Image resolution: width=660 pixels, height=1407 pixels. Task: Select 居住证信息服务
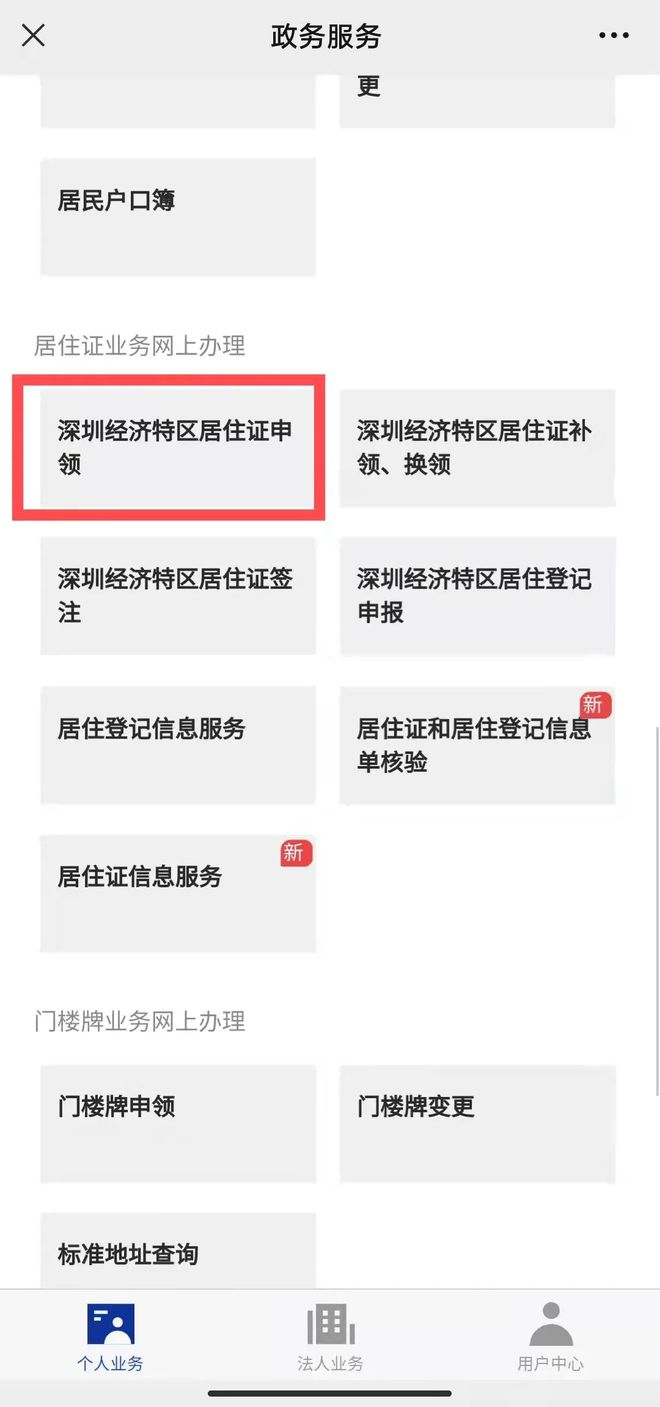[178, 892]
